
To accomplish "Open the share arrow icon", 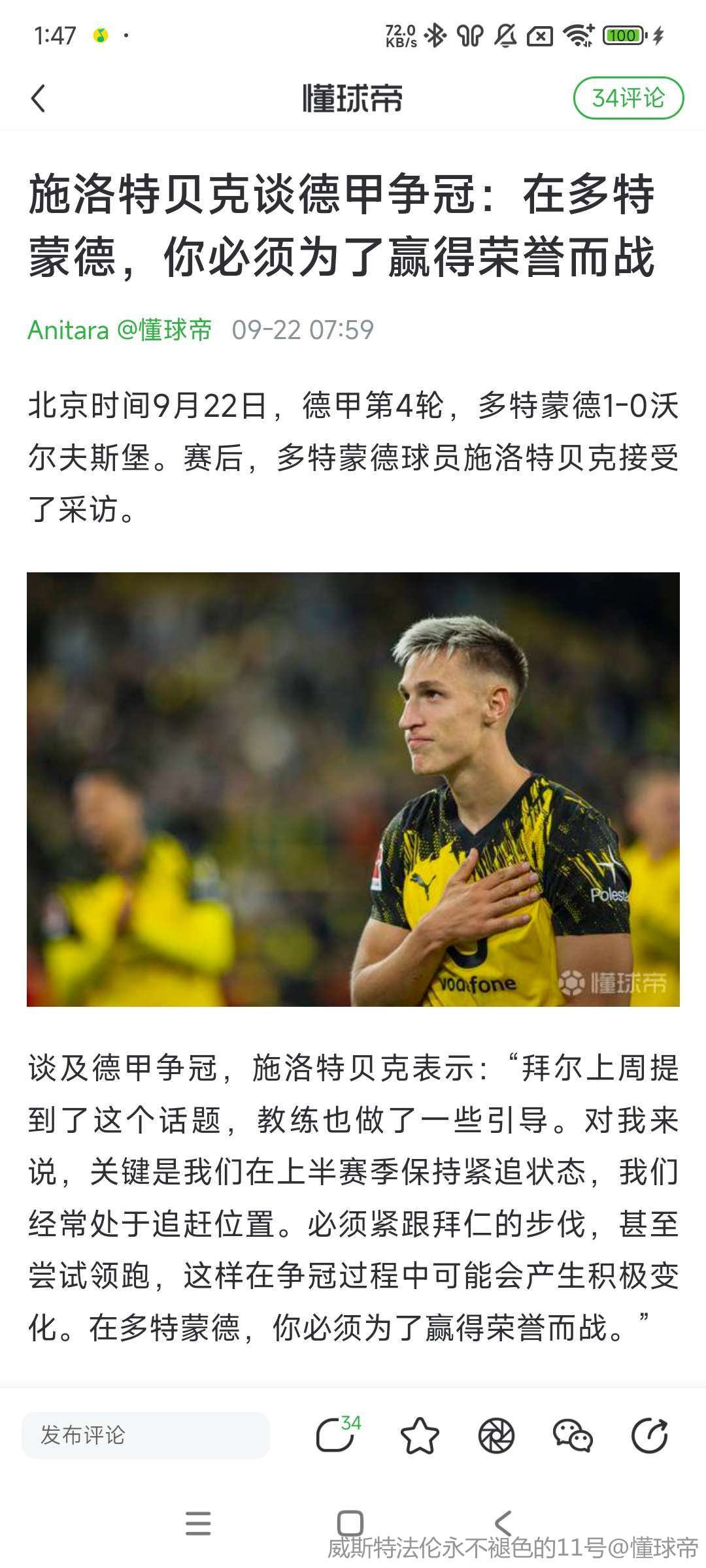I will coord(649,1435).
